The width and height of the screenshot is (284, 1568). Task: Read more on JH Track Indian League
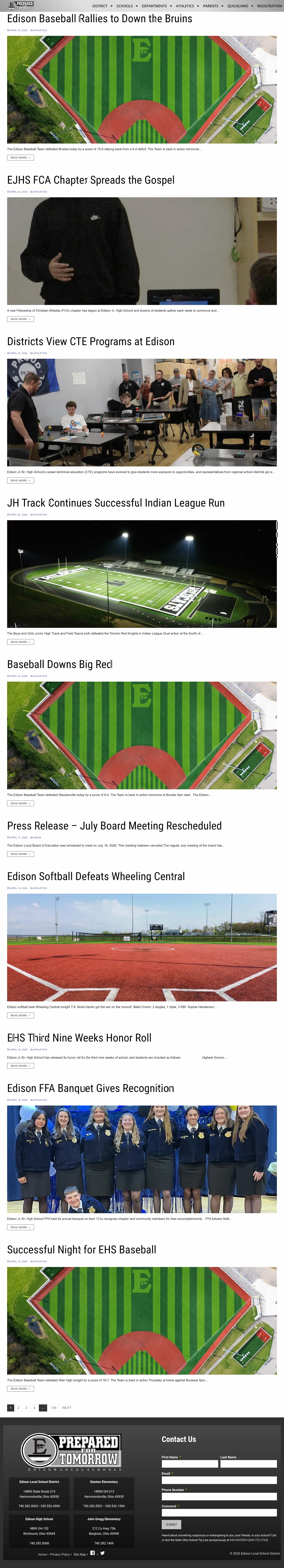(x=20, y=642)
